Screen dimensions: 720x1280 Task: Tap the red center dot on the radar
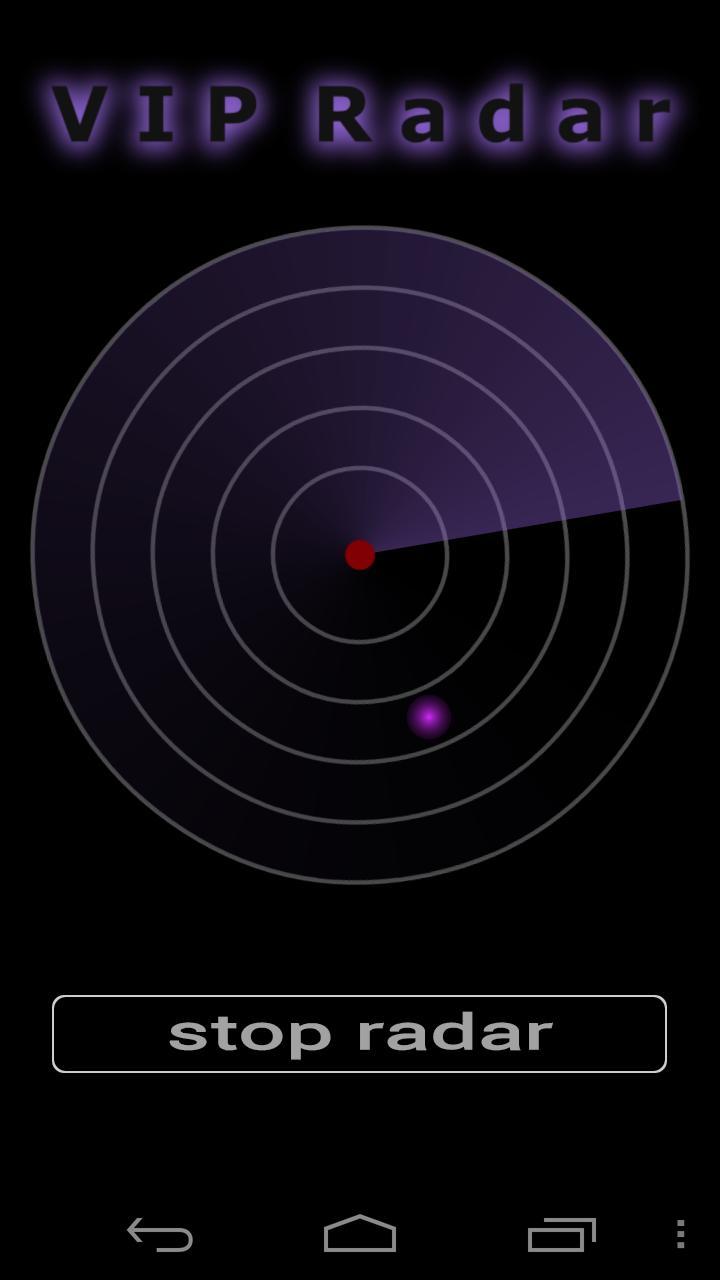pyautogui.click(x=360, y=554)
